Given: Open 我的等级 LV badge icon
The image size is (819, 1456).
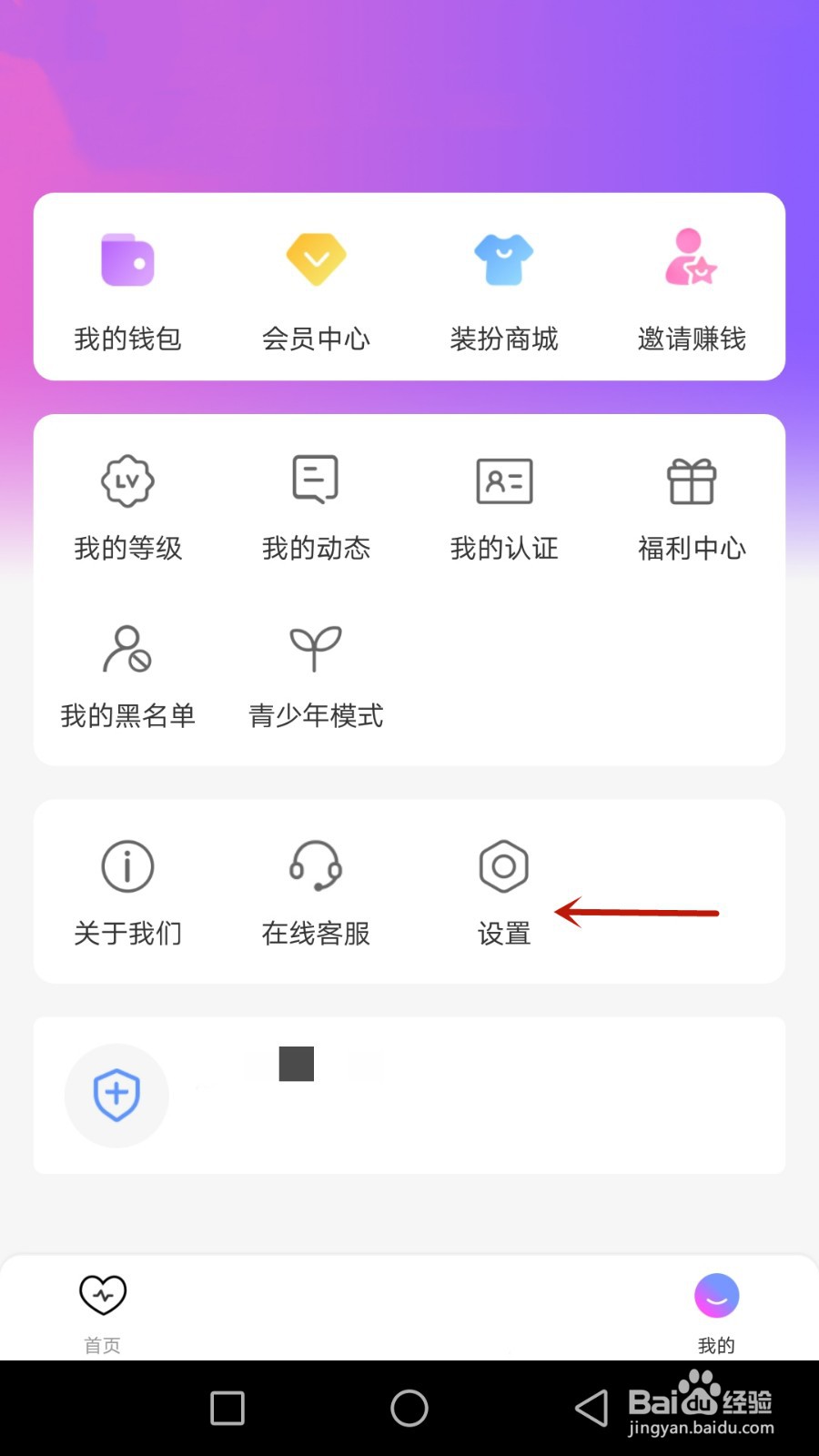Looking at the screenshot, I should tap(127, 480).
